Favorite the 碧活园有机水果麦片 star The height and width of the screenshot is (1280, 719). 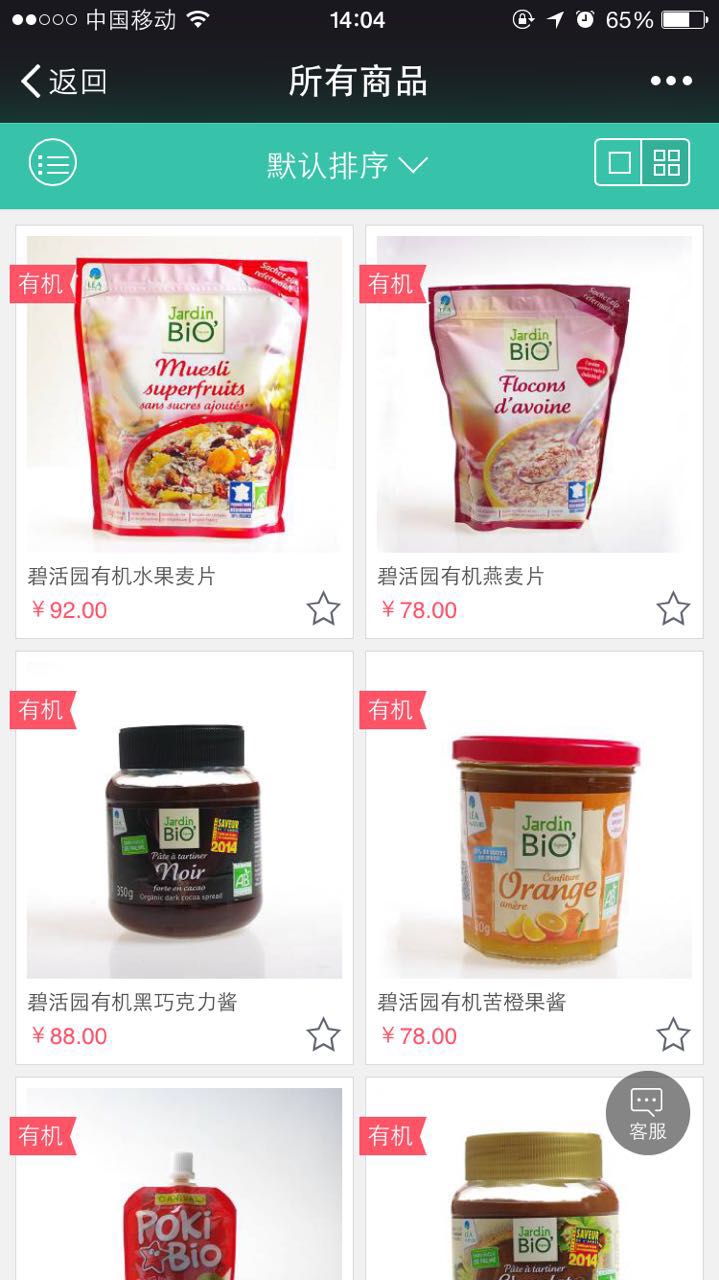(x=323, y=608)
